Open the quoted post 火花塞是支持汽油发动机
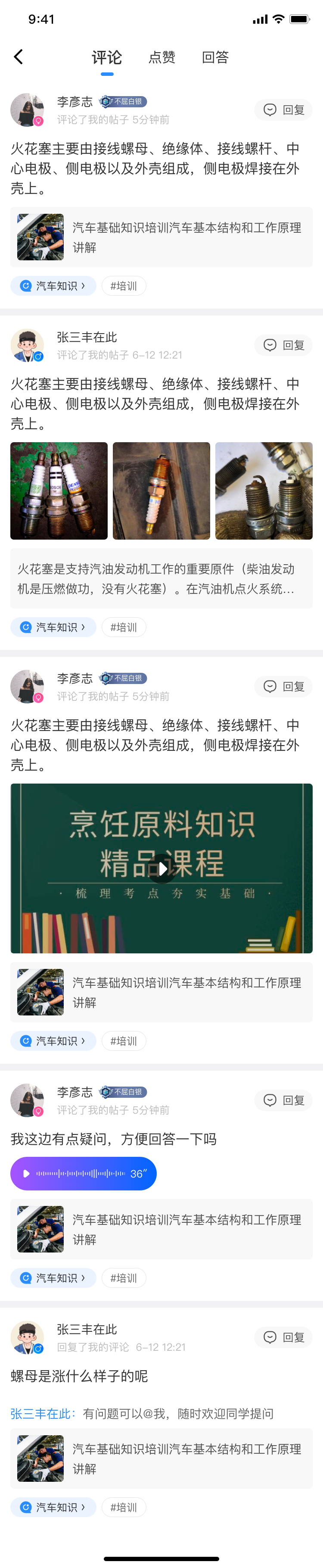The height and width of the screenshot is (1568, 323). click(x=161, y=579)
